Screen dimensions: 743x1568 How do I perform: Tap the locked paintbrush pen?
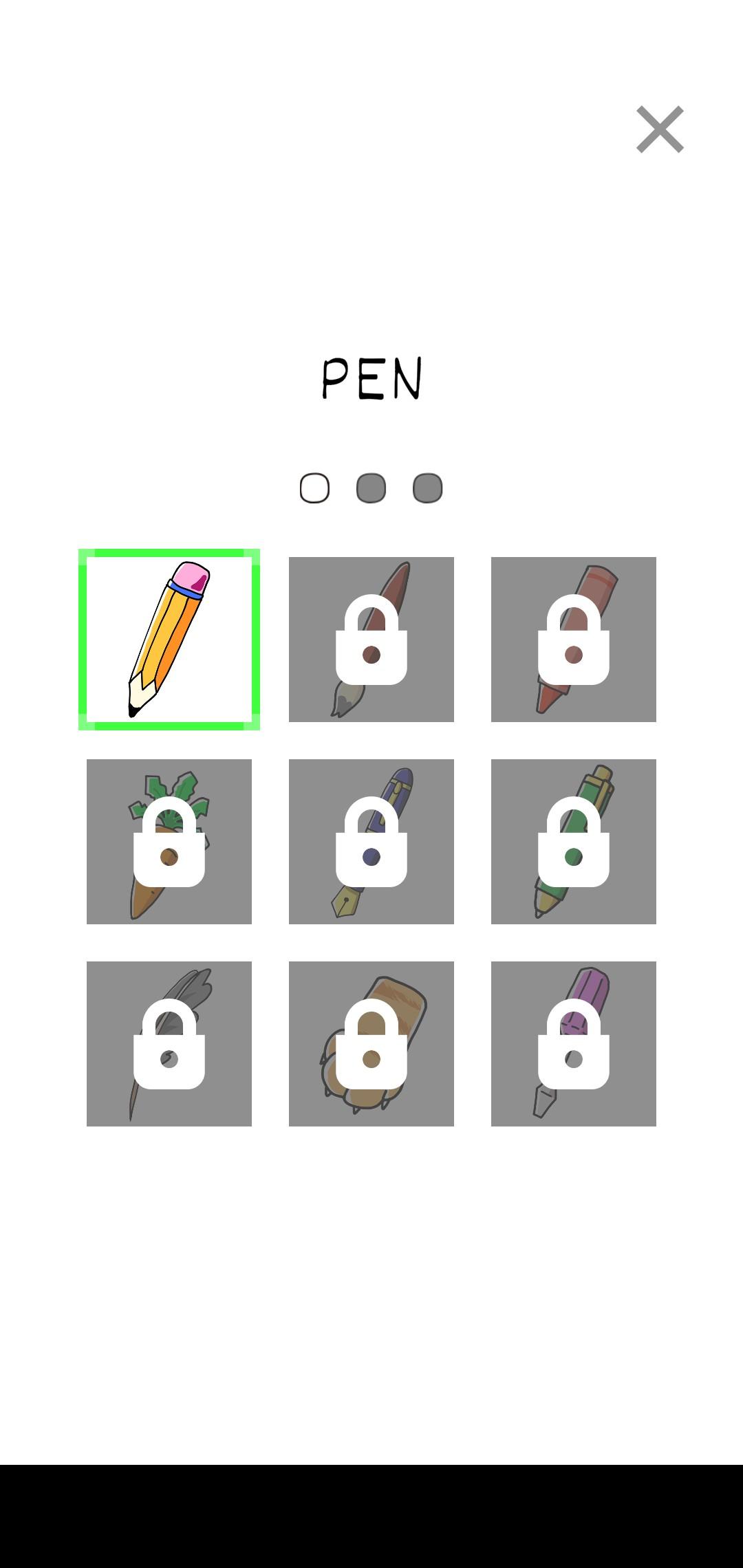coord(371,640)
